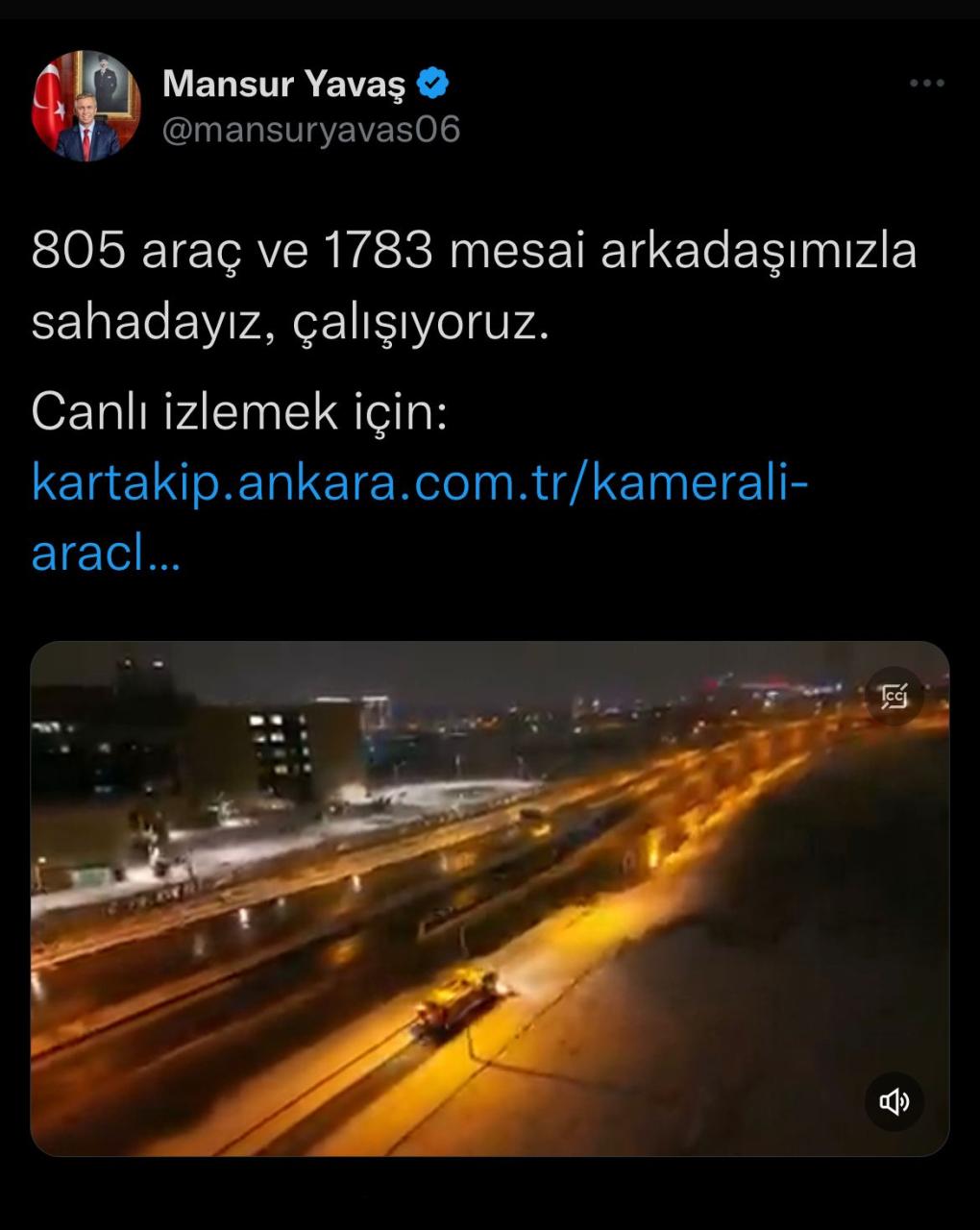
Task: Open the kartakip.ankara.com.tr link
Action: (x=419, y=481)
